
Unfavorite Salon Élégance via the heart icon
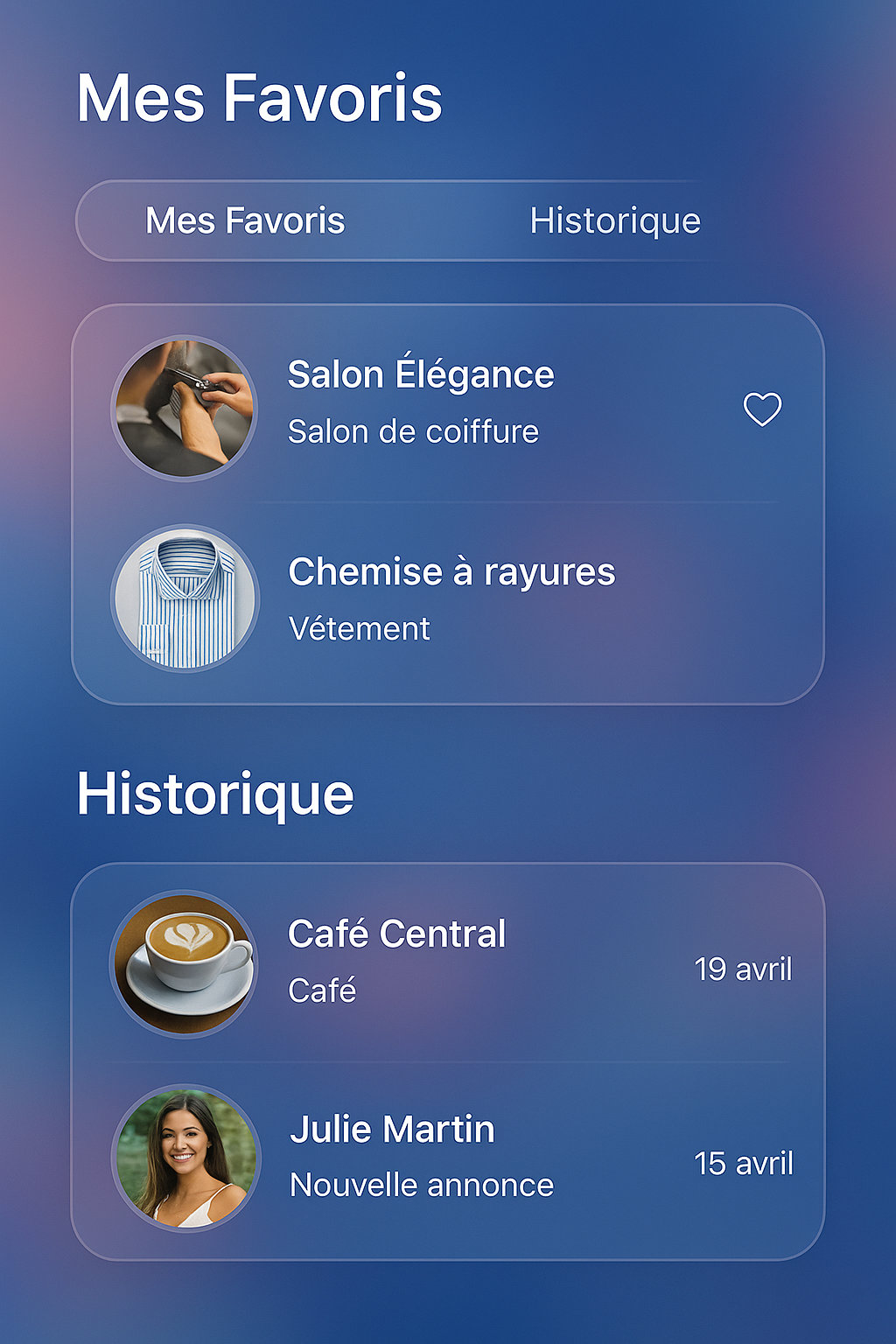pos(764,407)
